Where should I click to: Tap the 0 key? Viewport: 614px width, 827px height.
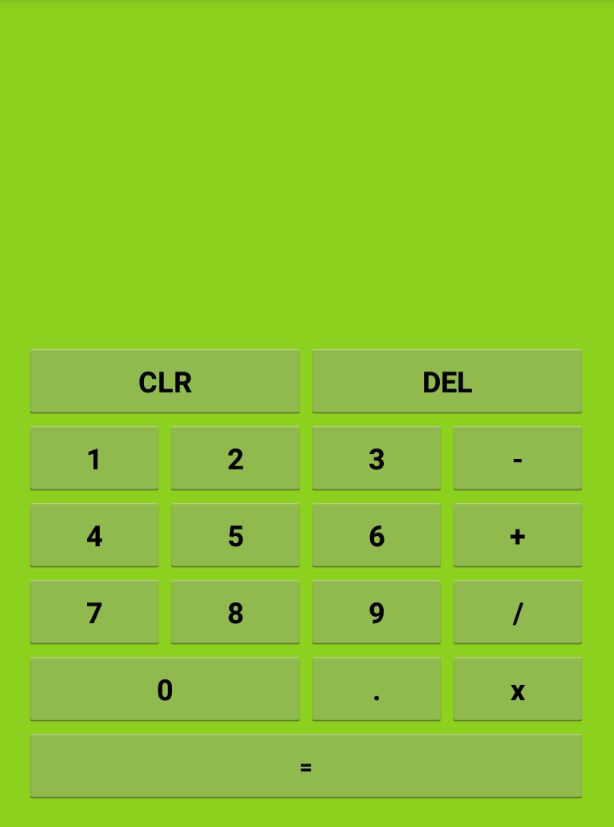coord(164,689)
